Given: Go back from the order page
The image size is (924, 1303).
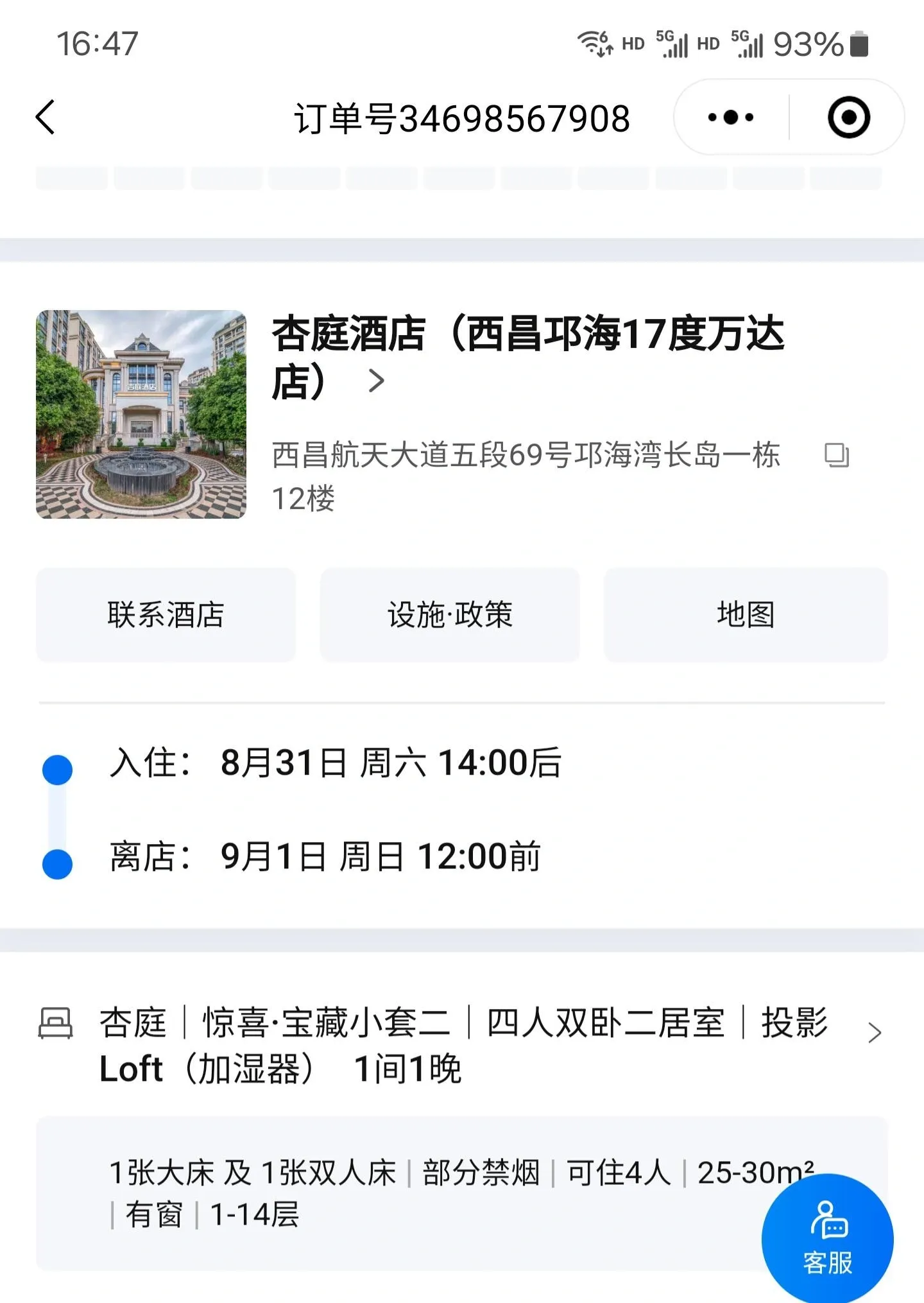Looking at the screenshot, I should (x=46, y=117).
